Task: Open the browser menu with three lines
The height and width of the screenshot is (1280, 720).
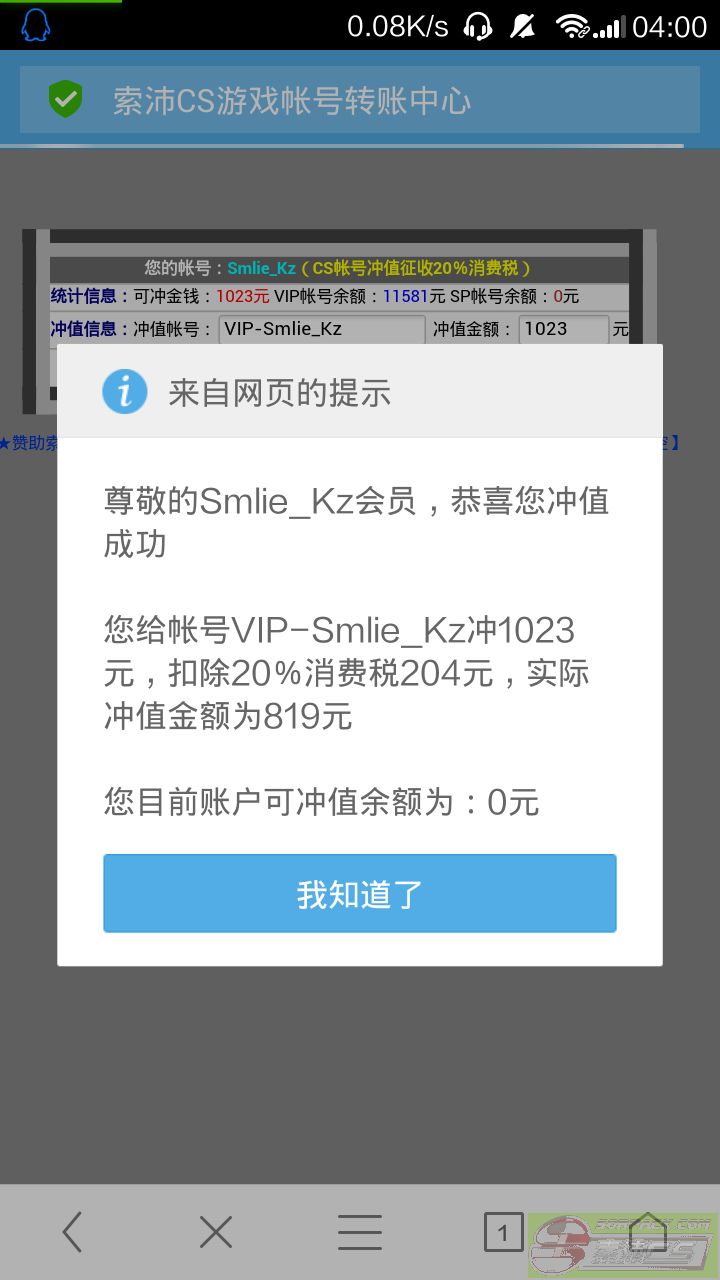Action: pyautogui.click(x=360, y=1232)
